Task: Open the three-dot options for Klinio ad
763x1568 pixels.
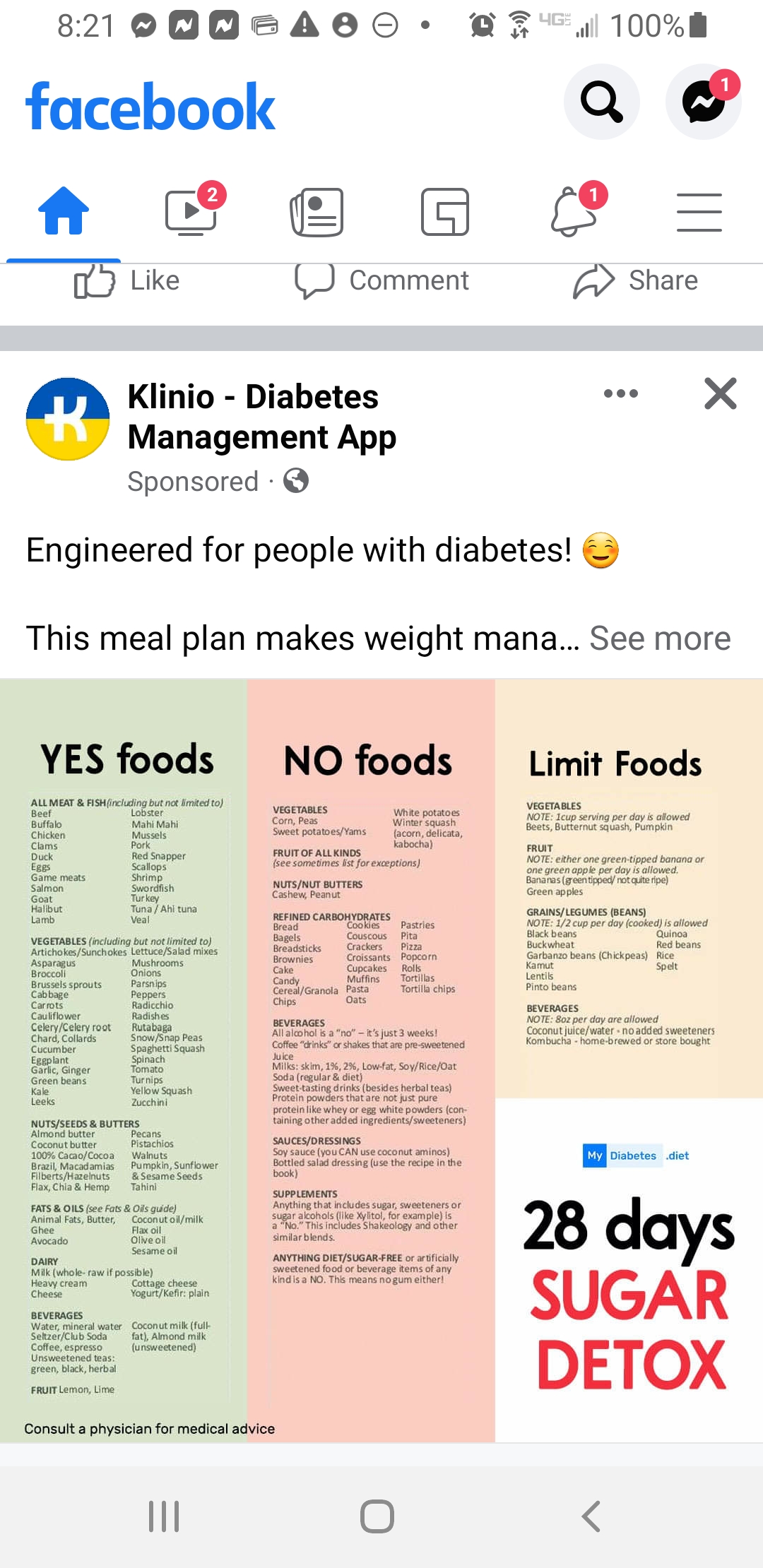Action: (621, 393)
